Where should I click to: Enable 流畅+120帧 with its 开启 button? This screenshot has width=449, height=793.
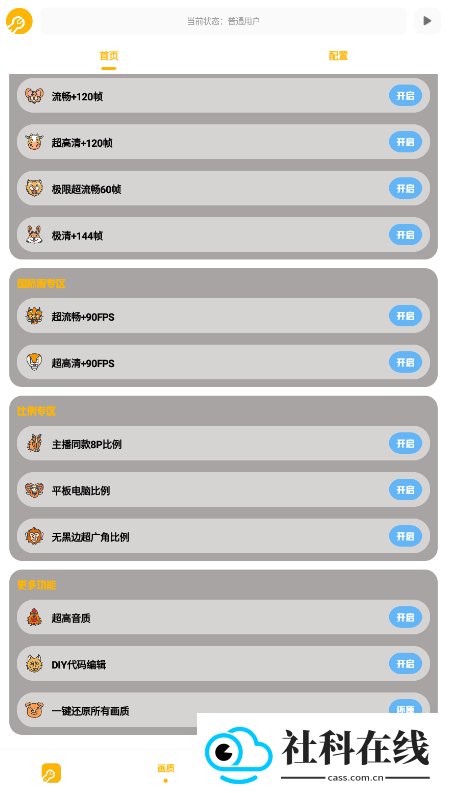point(406,96)
